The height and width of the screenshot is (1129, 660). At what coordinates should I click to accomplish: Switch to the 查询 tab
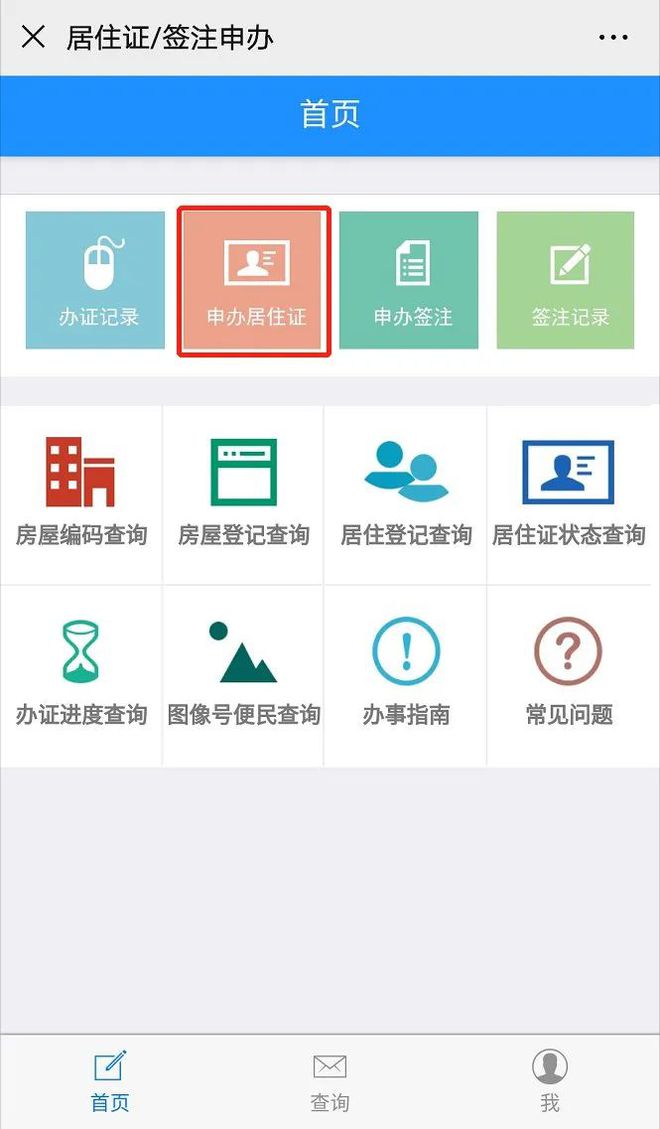coord(329,1081)
